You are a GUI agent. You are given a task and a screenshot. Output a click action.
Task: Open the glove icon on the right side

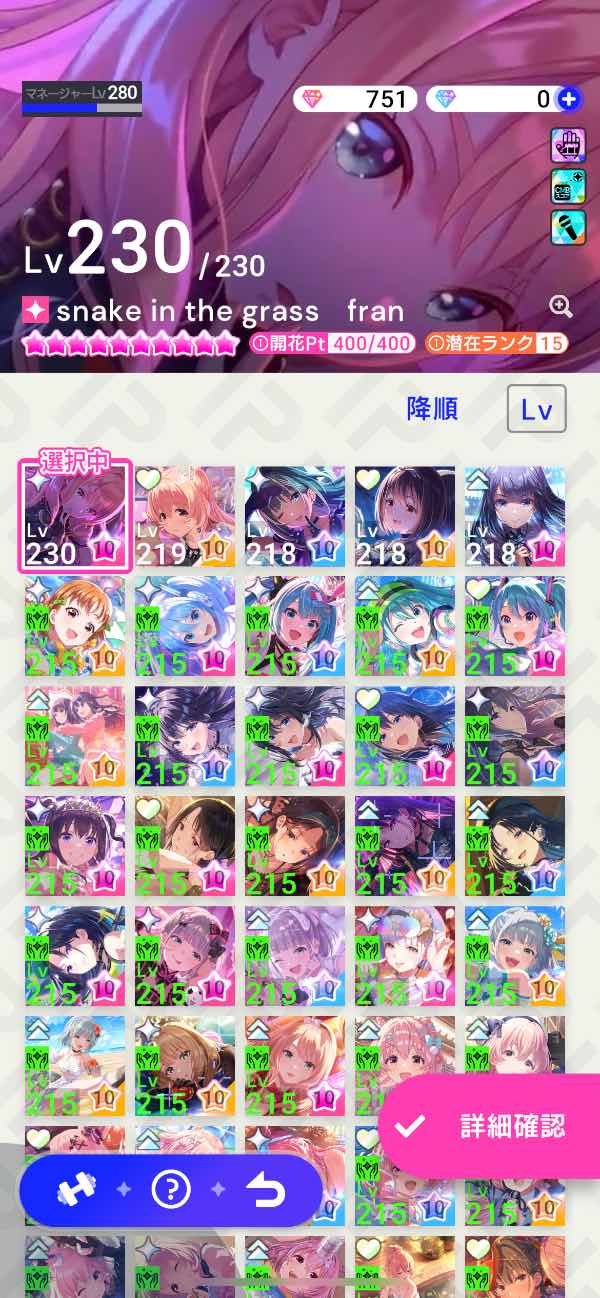(568, 146)
